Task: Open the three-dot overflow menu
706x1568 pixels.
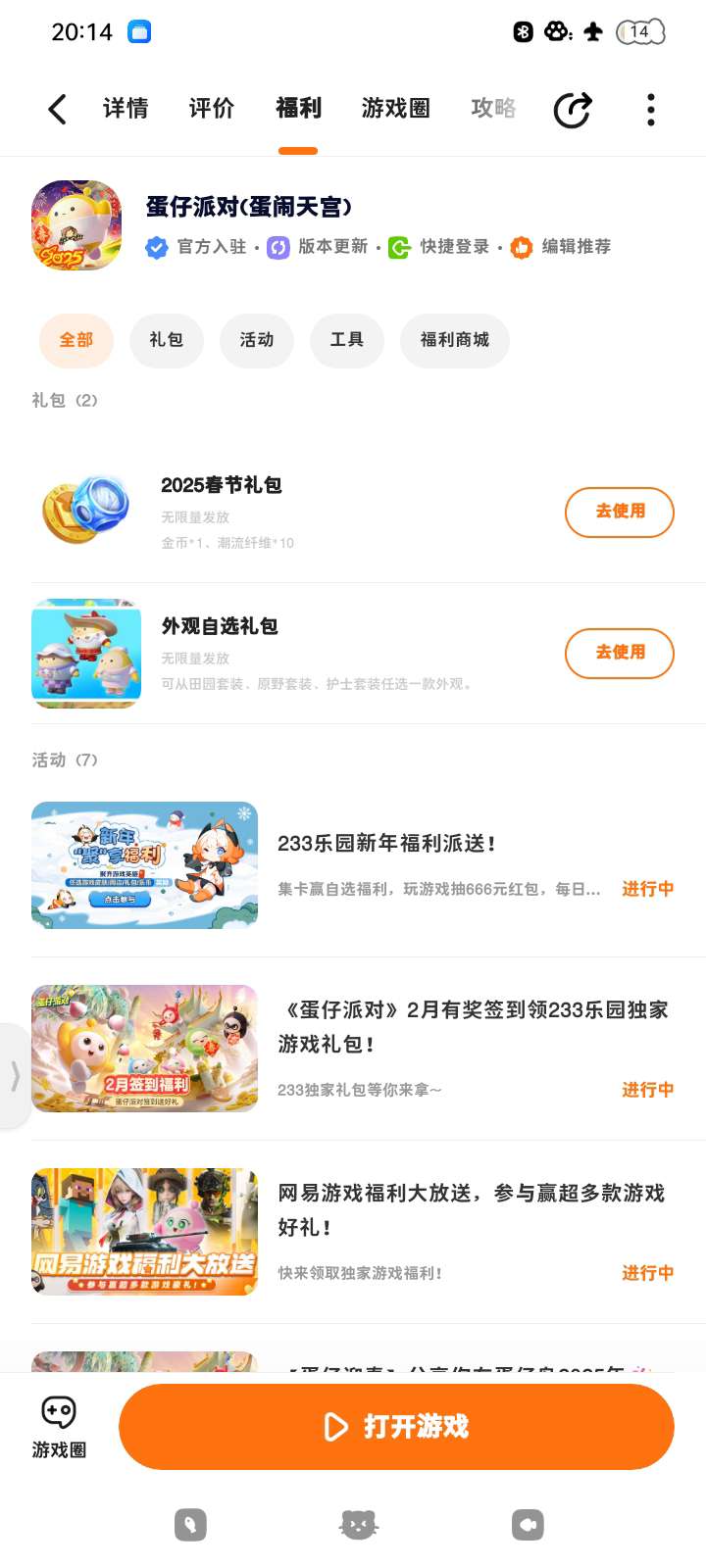Action: tap(651, 110)
